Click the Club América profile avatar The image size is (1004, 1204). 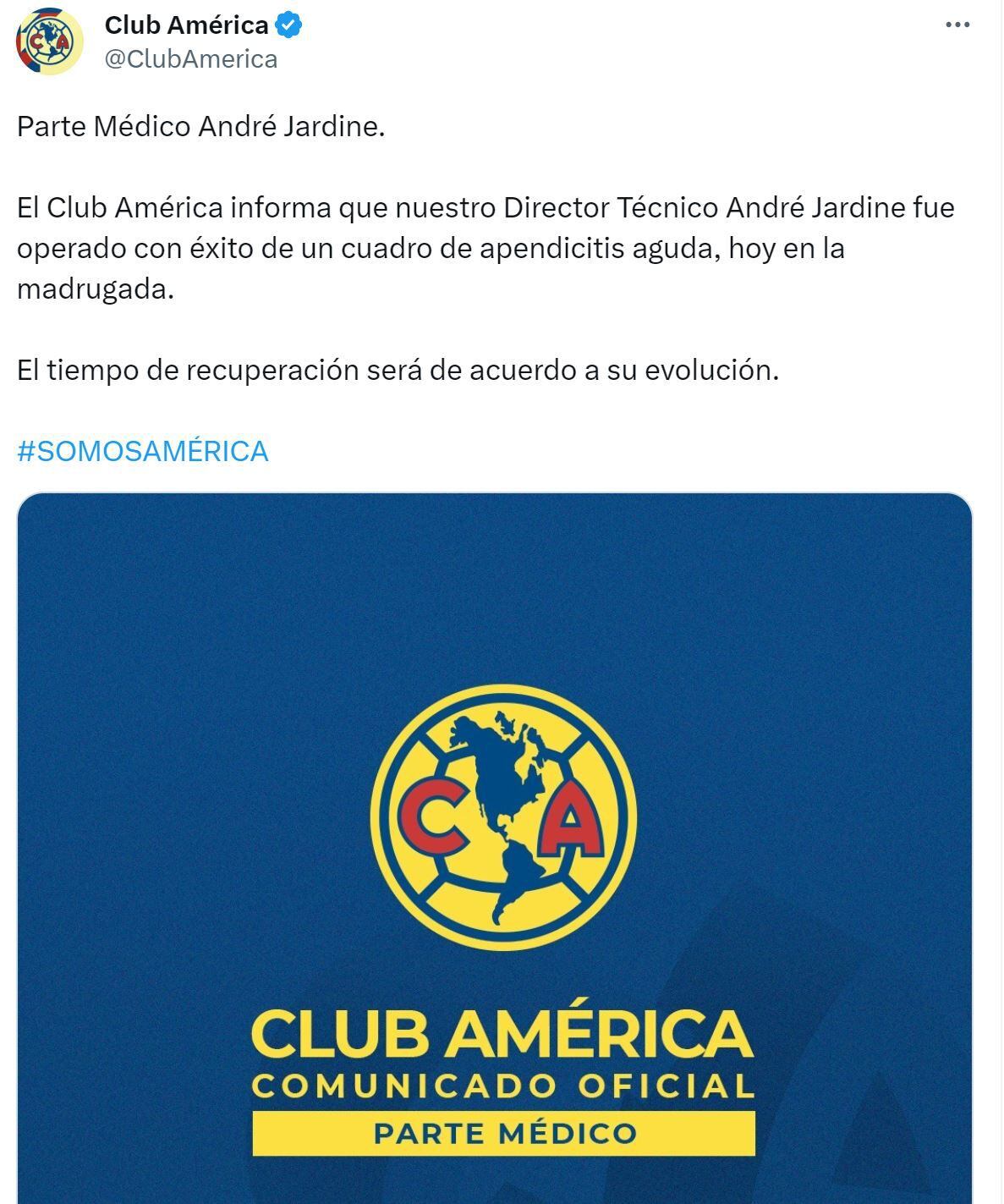coord(51,42)
